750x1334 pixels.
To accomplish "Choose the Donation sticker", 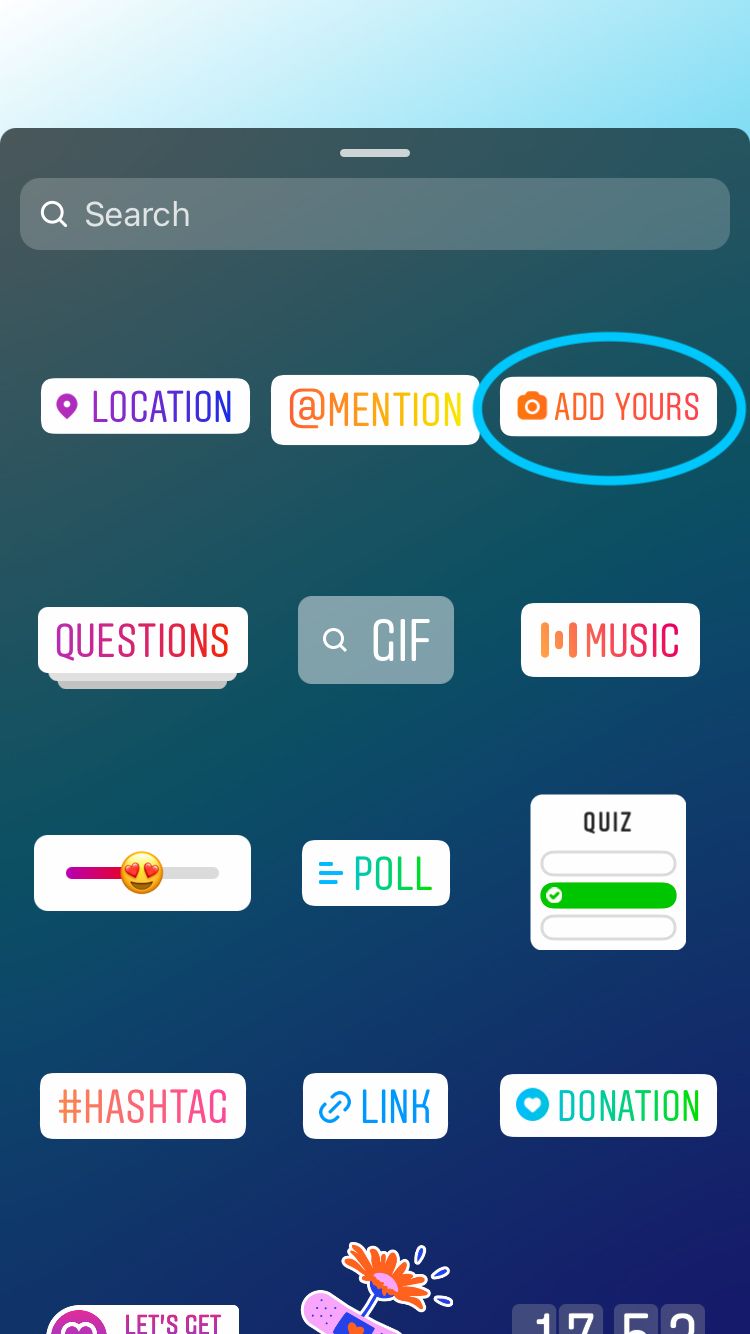I will pos(608,1106).
